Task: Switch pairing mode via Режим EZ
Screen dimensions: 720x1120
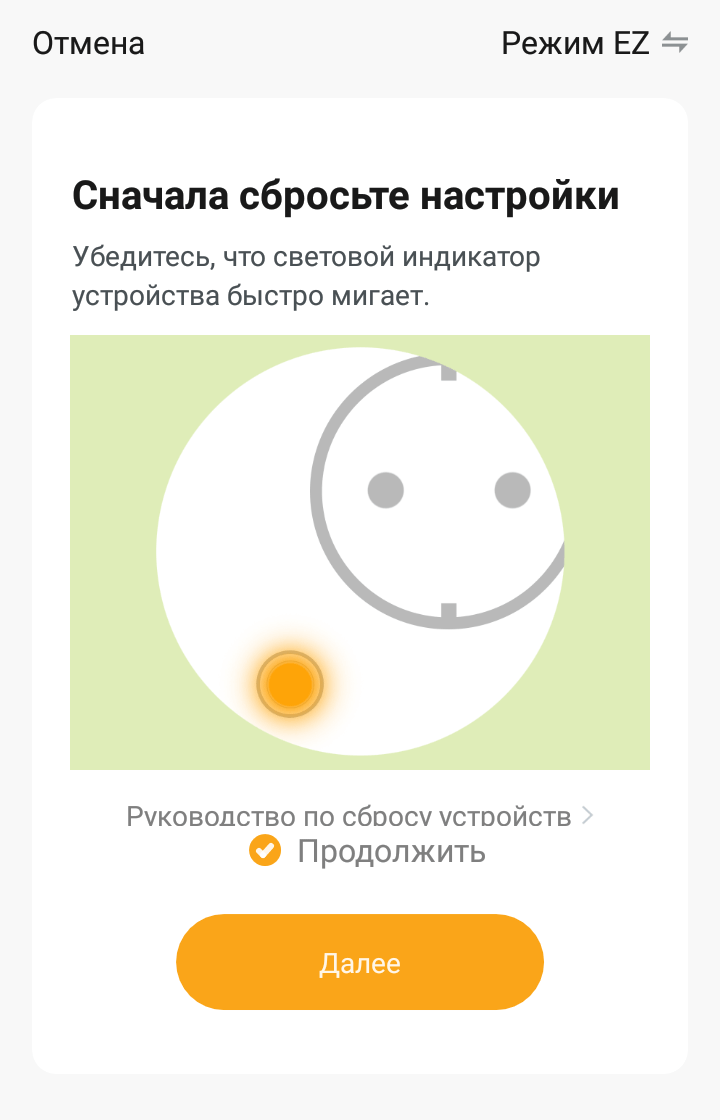Action: (x=594, y=44)
